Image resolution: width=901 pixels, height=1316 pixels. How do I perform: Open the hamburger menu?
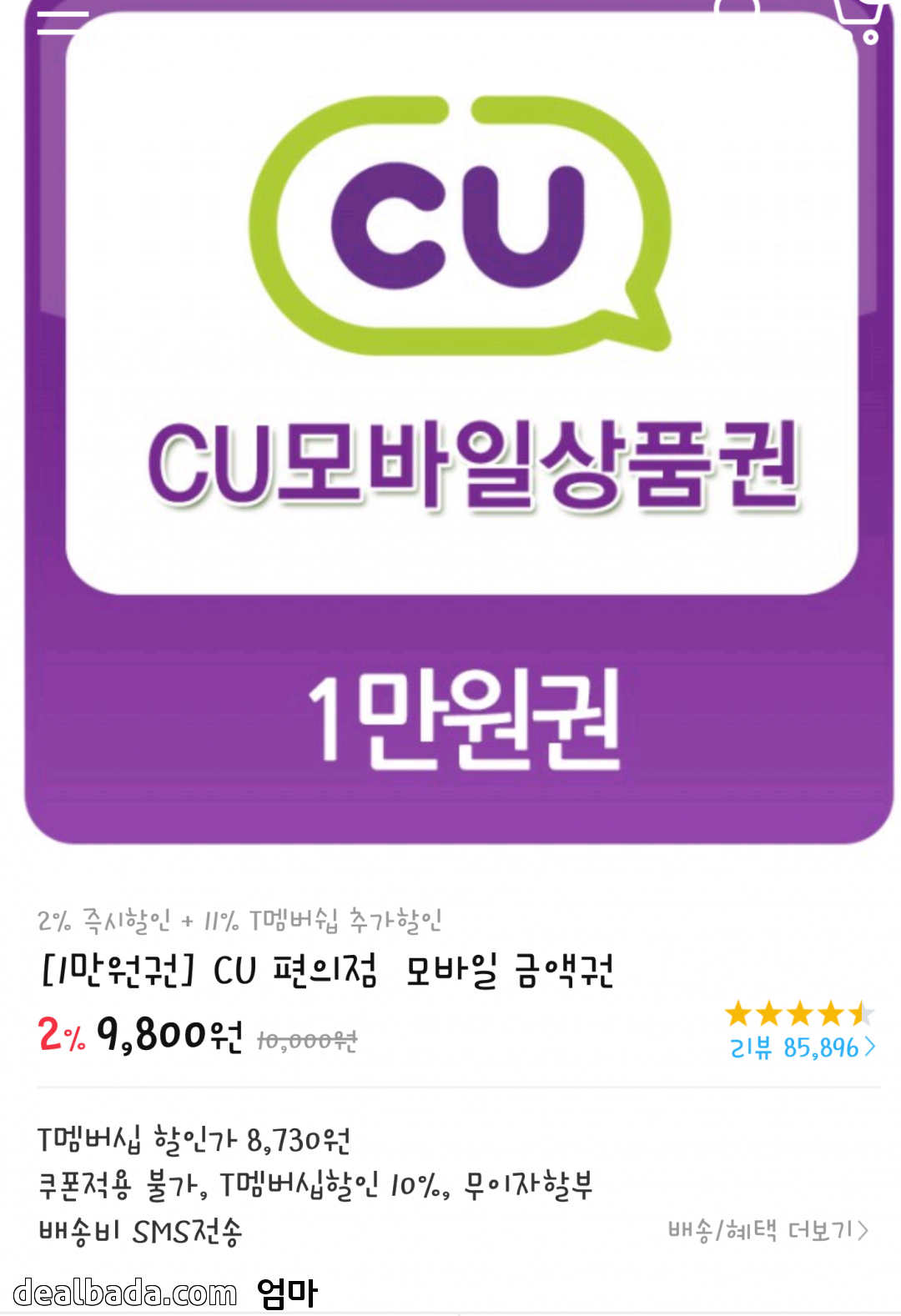[63, 21]
